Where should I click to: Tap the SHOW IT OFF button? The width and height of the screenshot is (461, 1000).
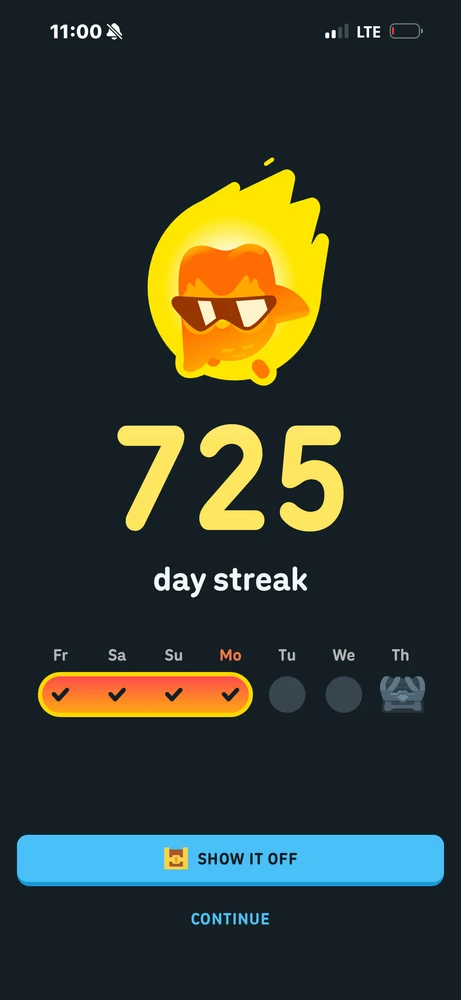(x=230, y=859)
